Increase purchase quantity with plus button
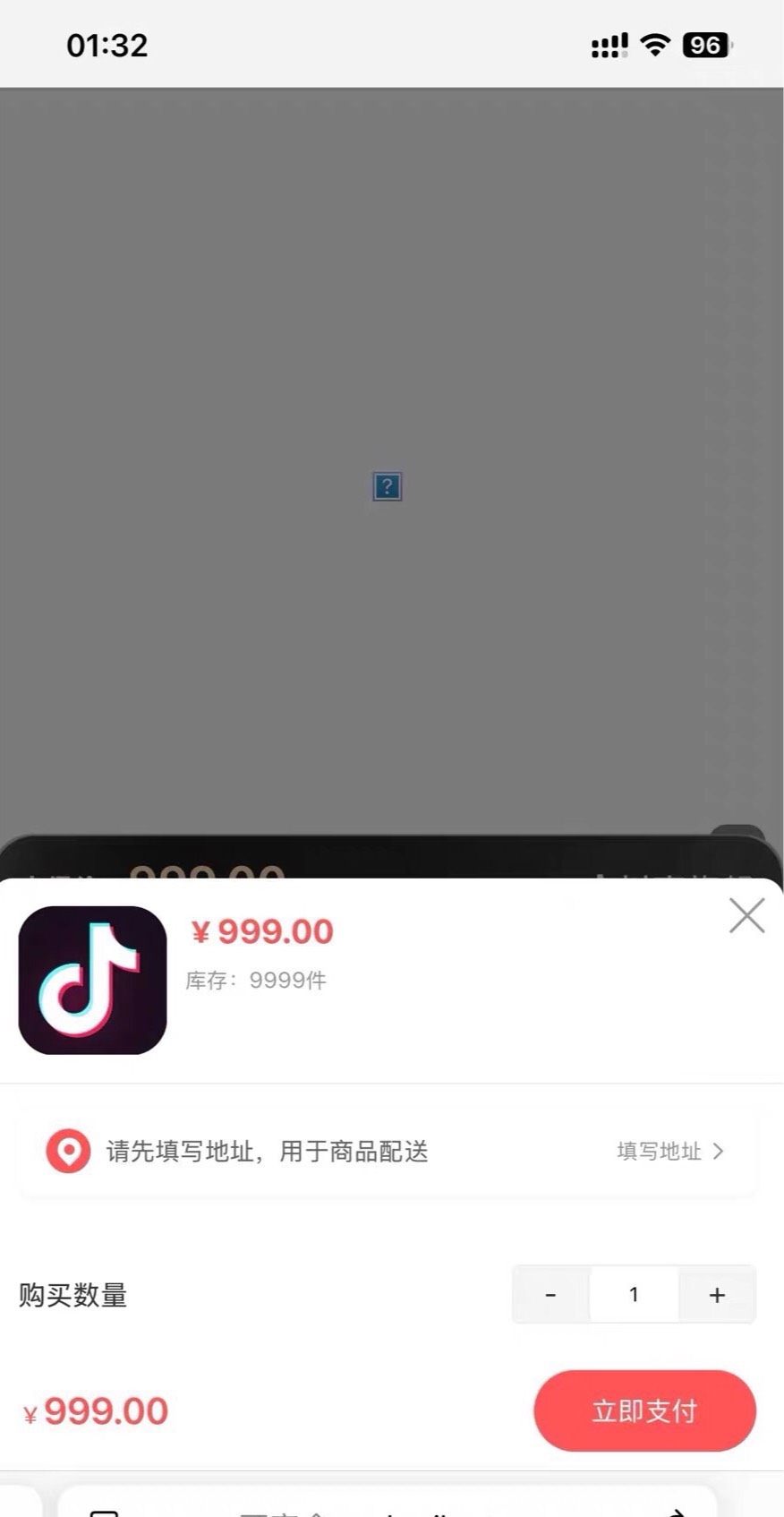This screenshot has width=784, height=1517. [x=717, y=1295]
